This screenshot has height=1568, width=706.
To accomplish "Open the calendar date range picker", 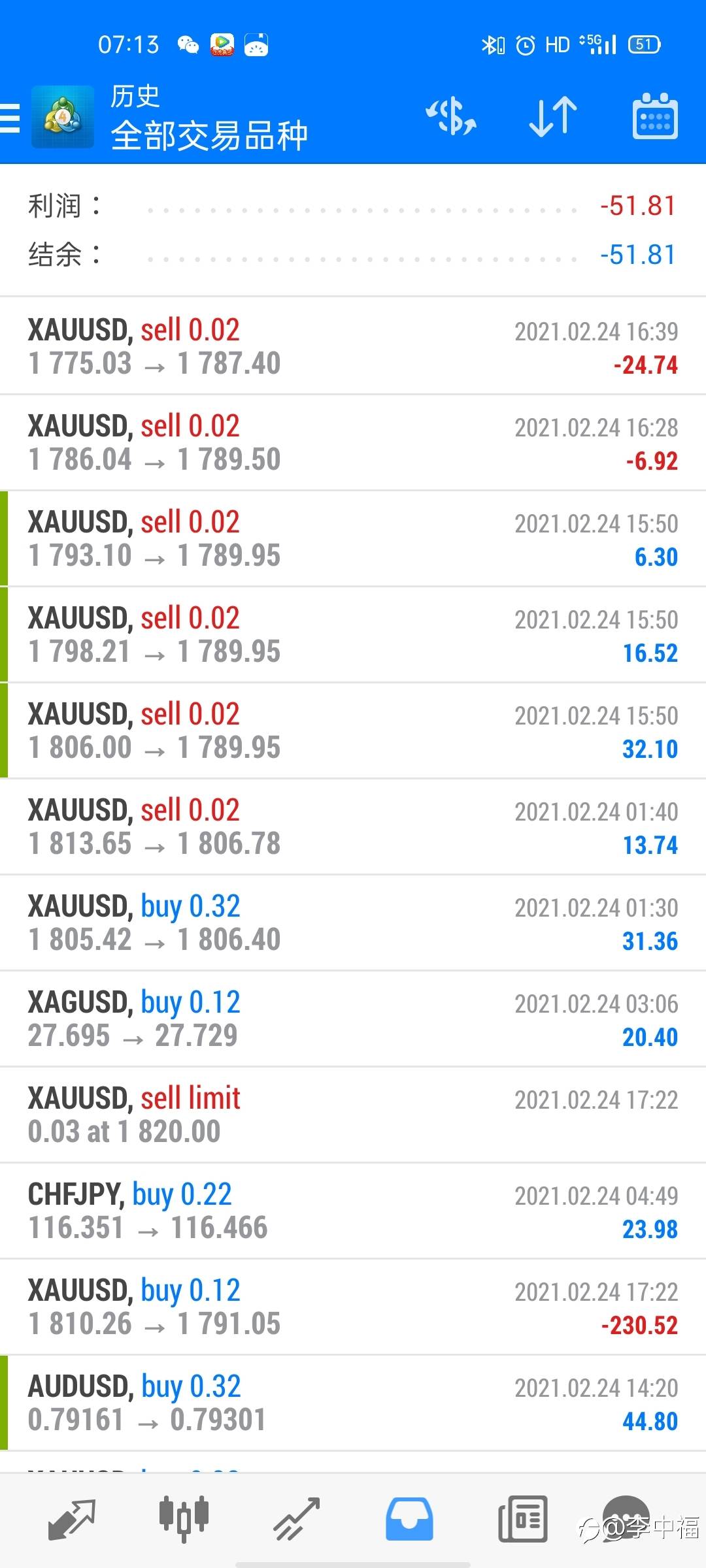I will tap(654, 118).
